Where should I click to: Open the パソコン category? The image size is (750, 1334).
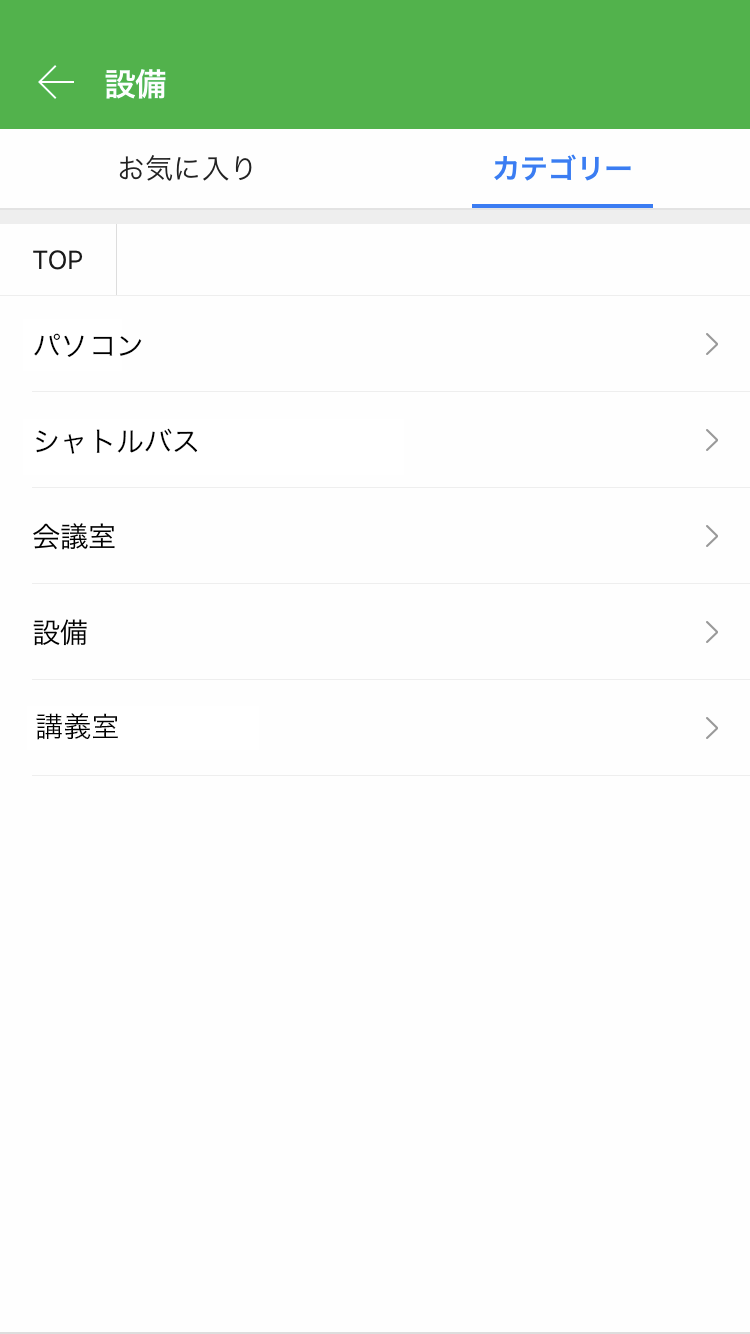pyautogui.click(x=375, y=345)
